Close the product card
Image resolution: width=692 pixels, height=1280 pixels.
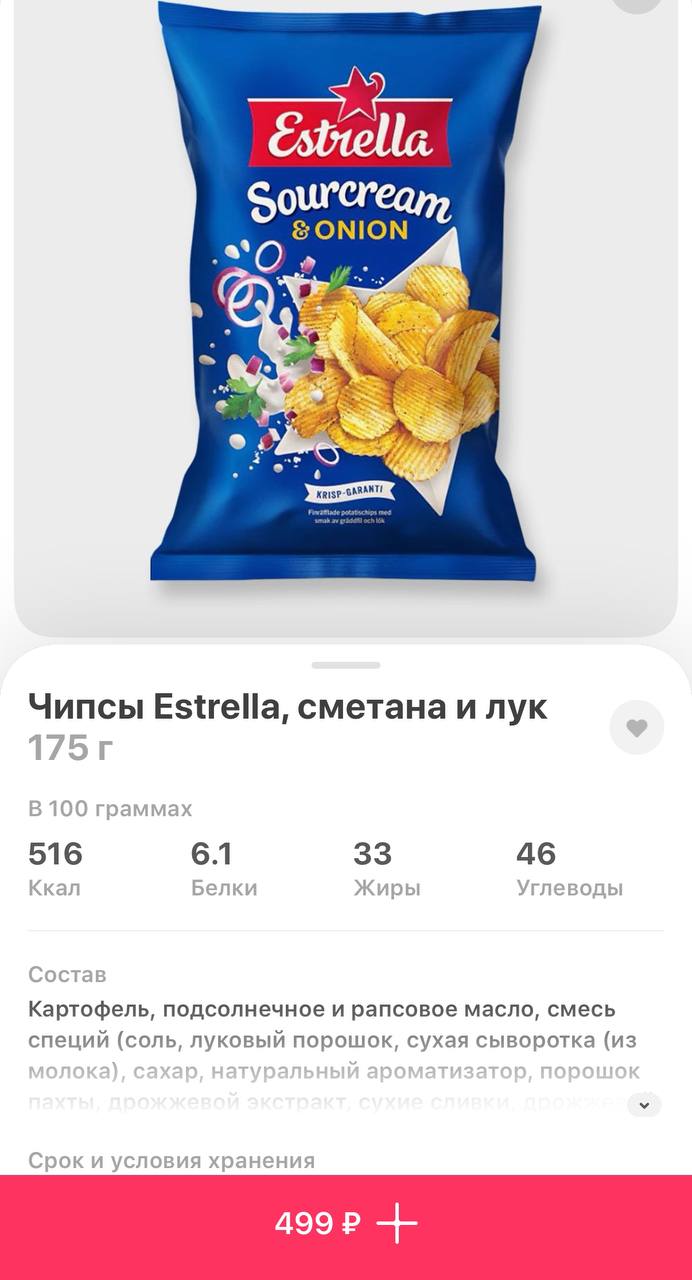click(638, 3)
